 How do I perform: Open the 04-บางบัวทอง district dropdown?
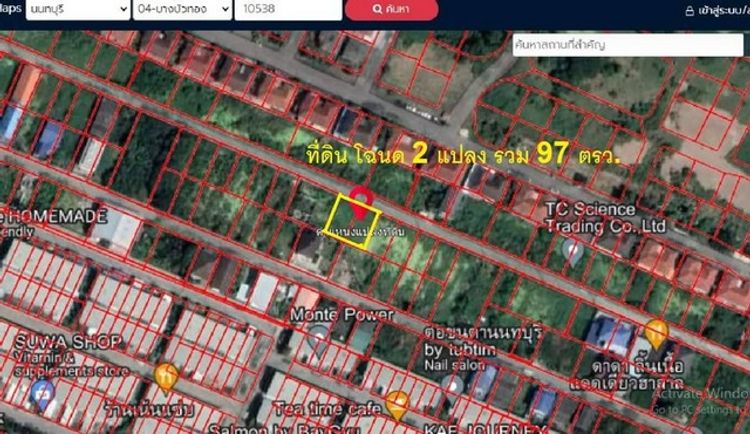pyautogui.click(x=181, y=10)
